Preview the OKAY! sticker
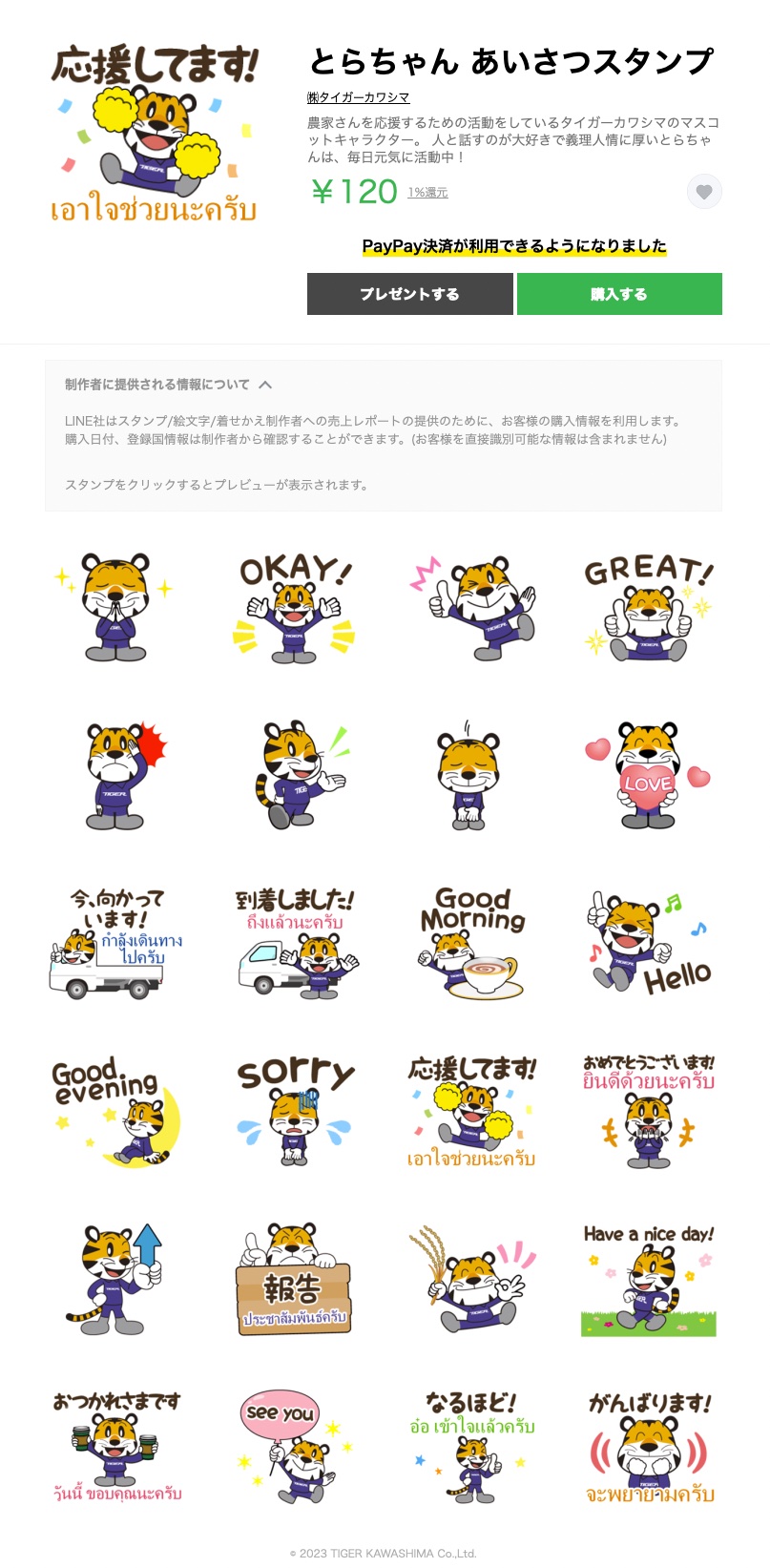This screenshot has width=770, height=1568. [293, 608]
